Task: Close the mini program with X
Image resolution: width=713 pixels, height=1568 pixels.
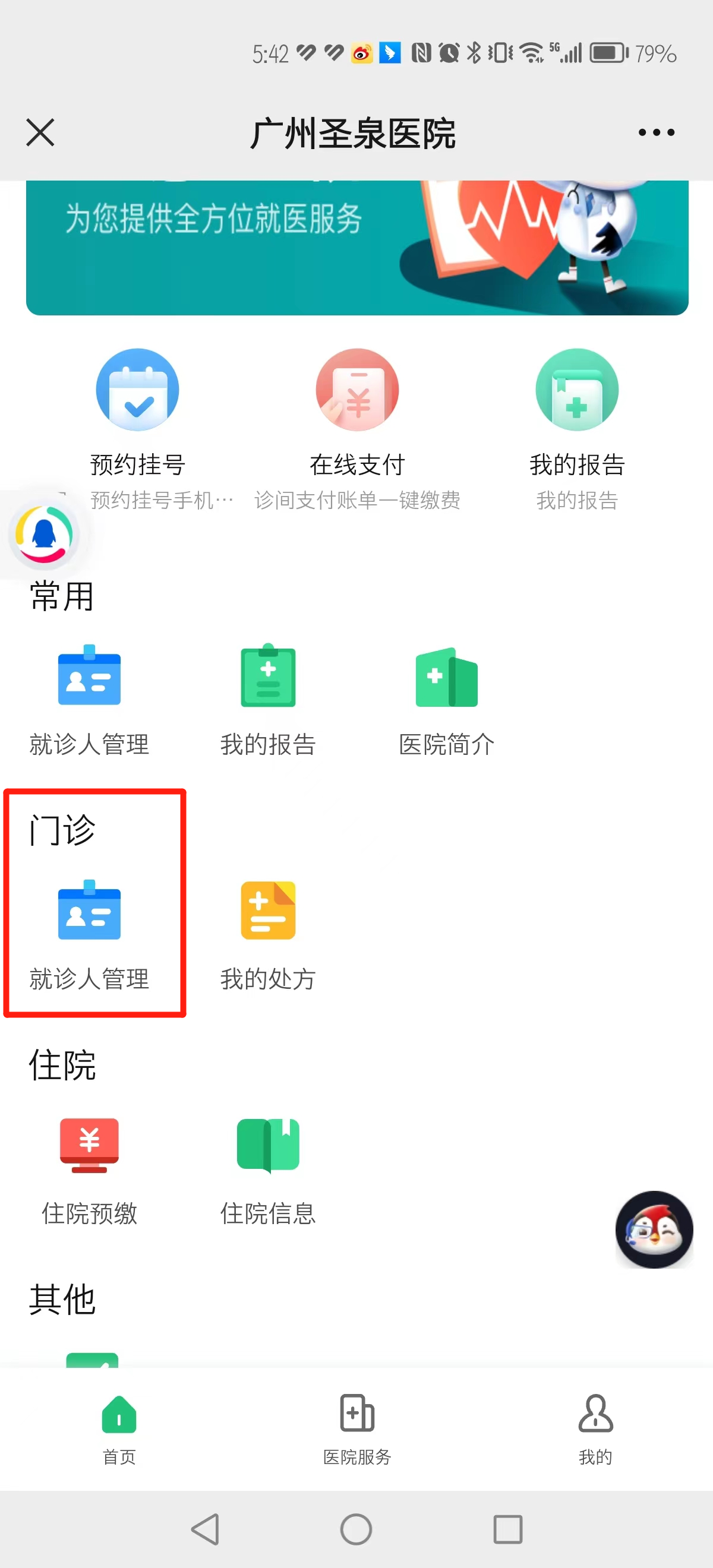Action: tap(40, 132)
